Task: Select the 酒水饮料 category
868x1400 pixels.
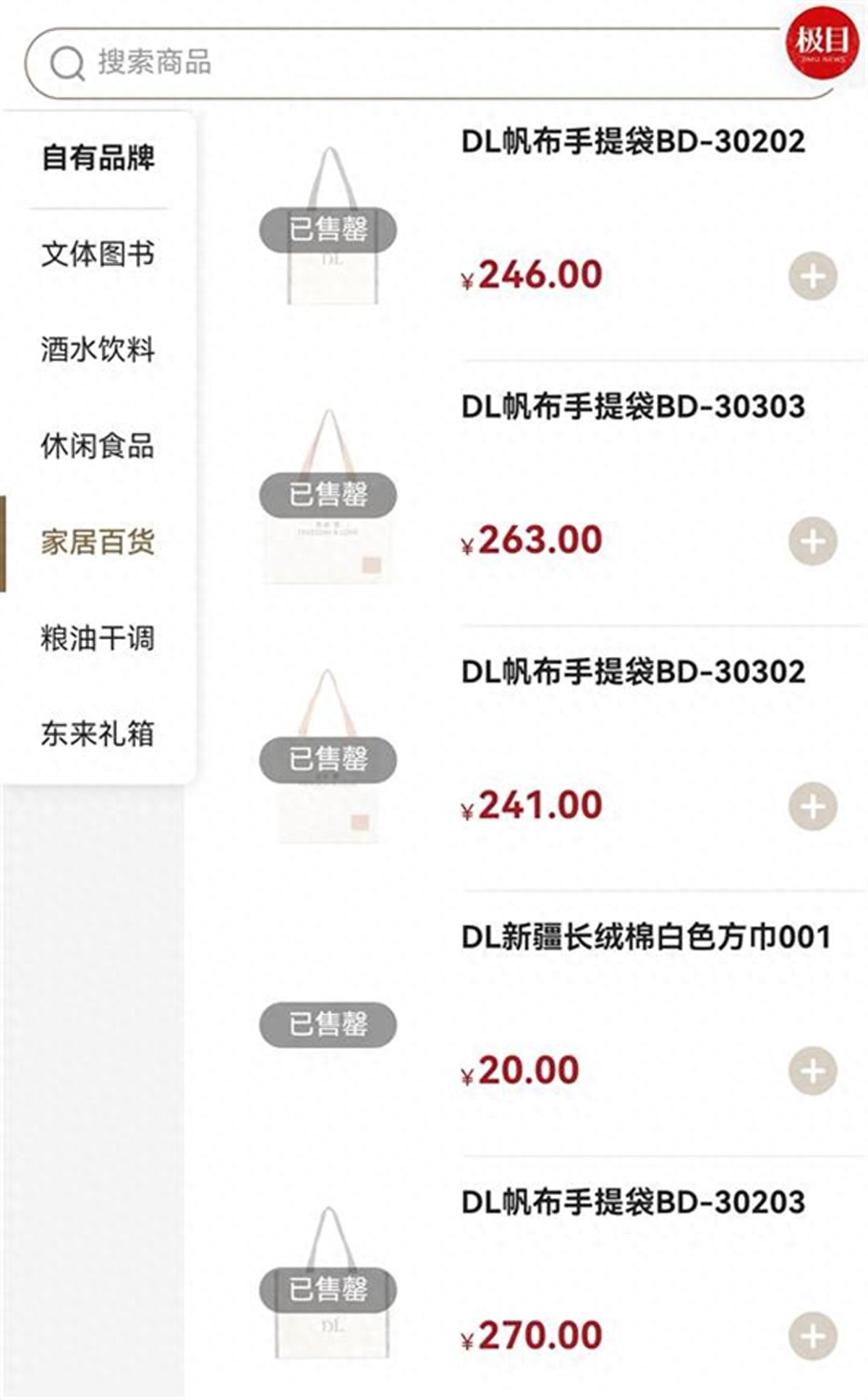Action: (x=98, y=350)
